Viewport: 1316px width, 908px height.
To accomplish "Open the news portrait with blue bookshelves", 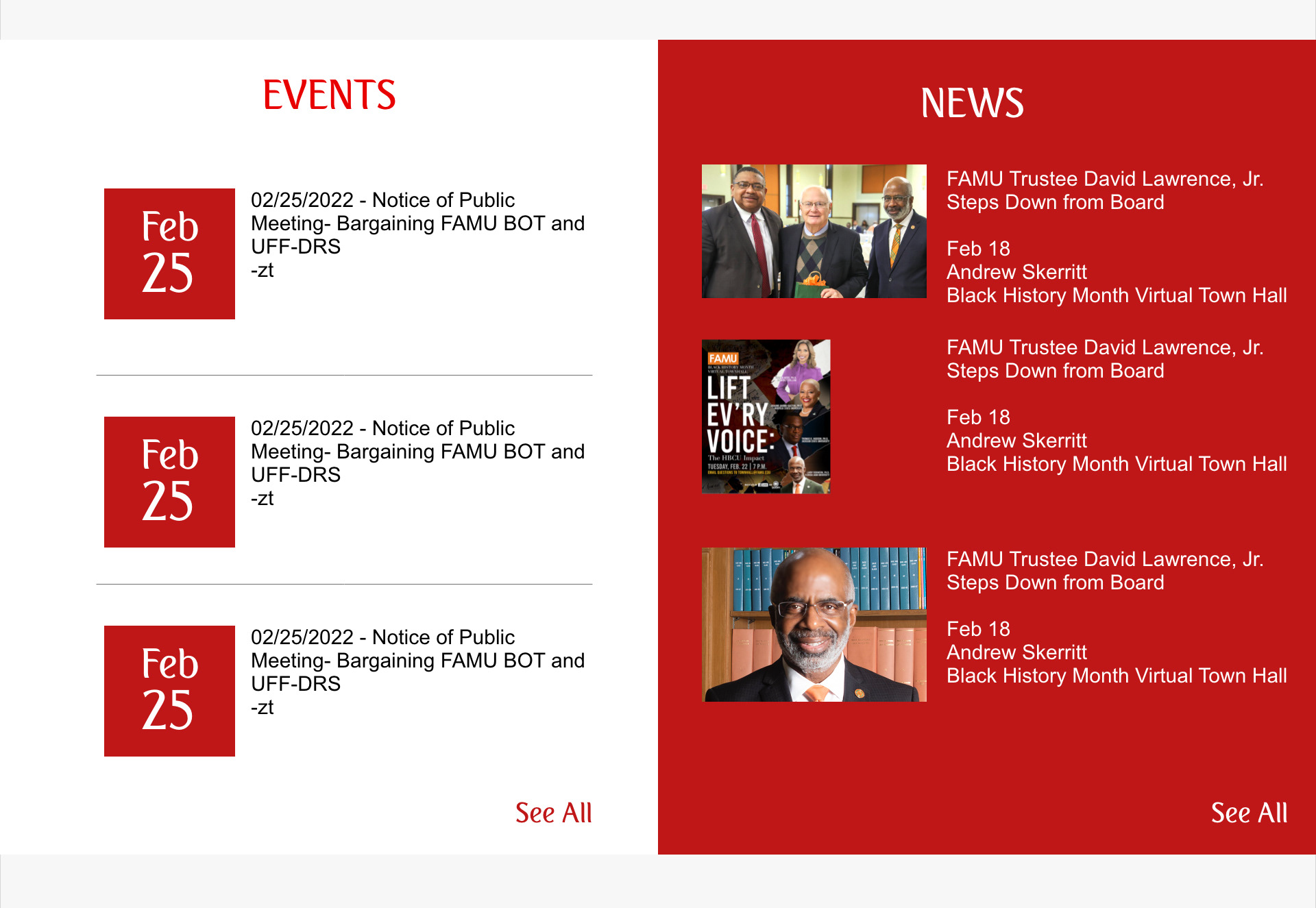I will point(814,624).
